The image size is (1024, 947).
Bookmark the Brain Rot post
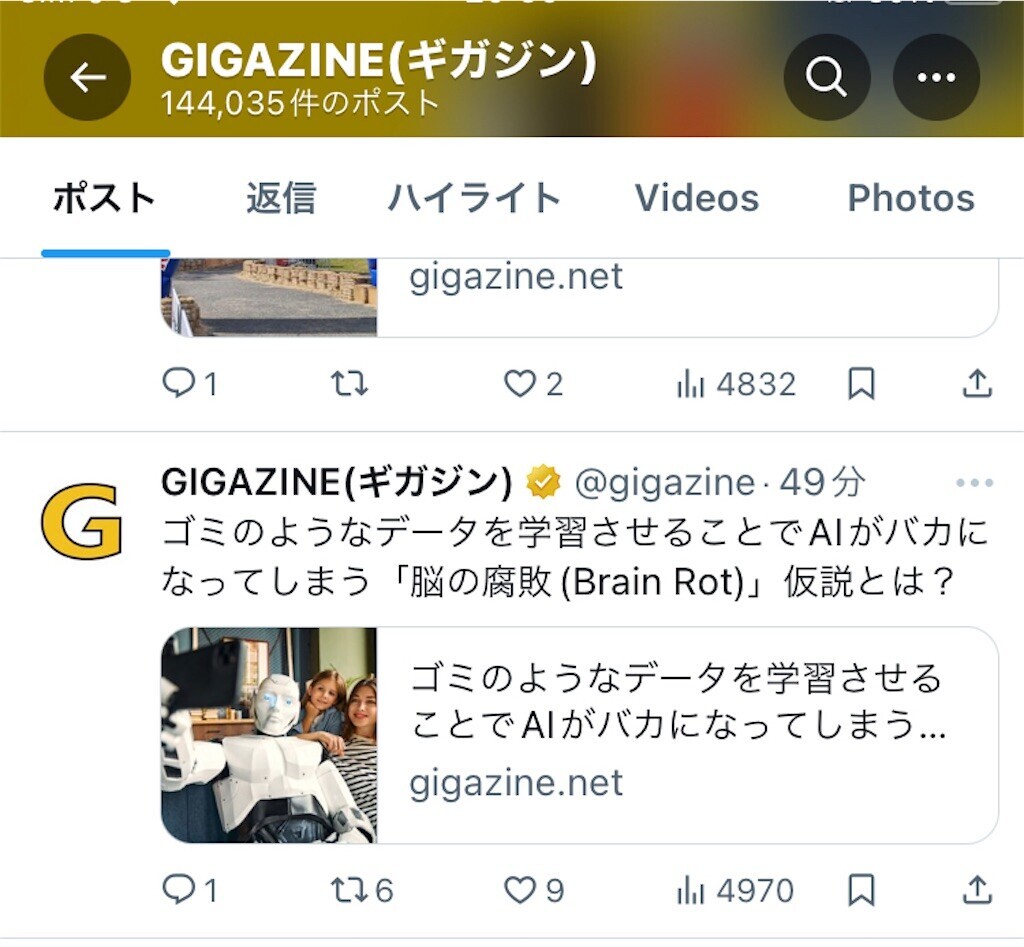(861, 889)
